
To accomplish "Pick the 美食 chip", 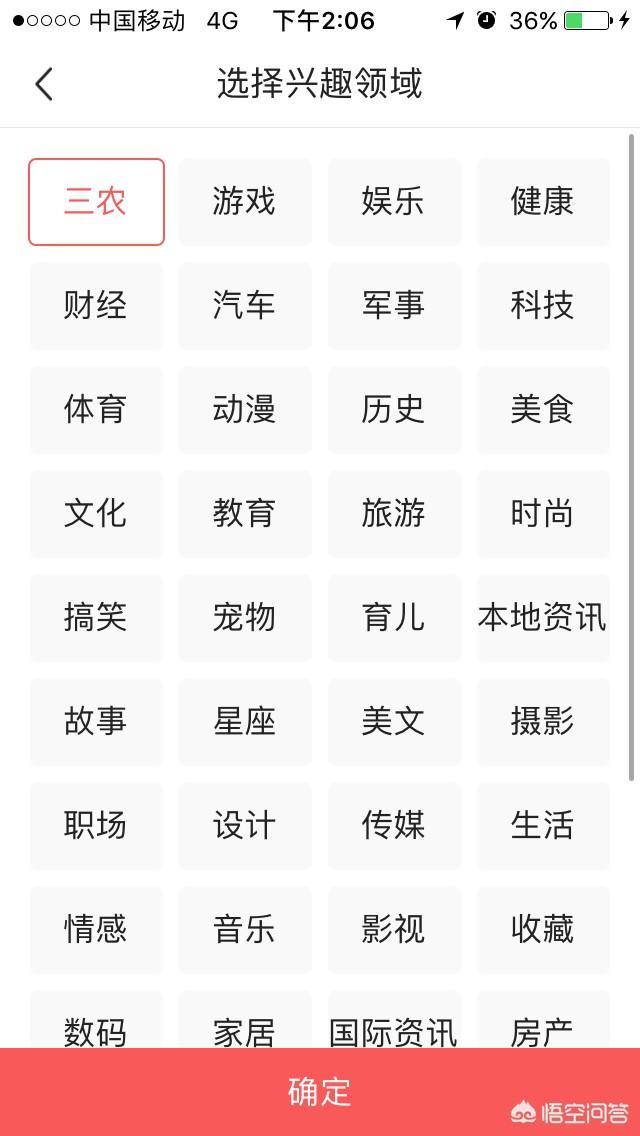I will click(x=543, y=410).
